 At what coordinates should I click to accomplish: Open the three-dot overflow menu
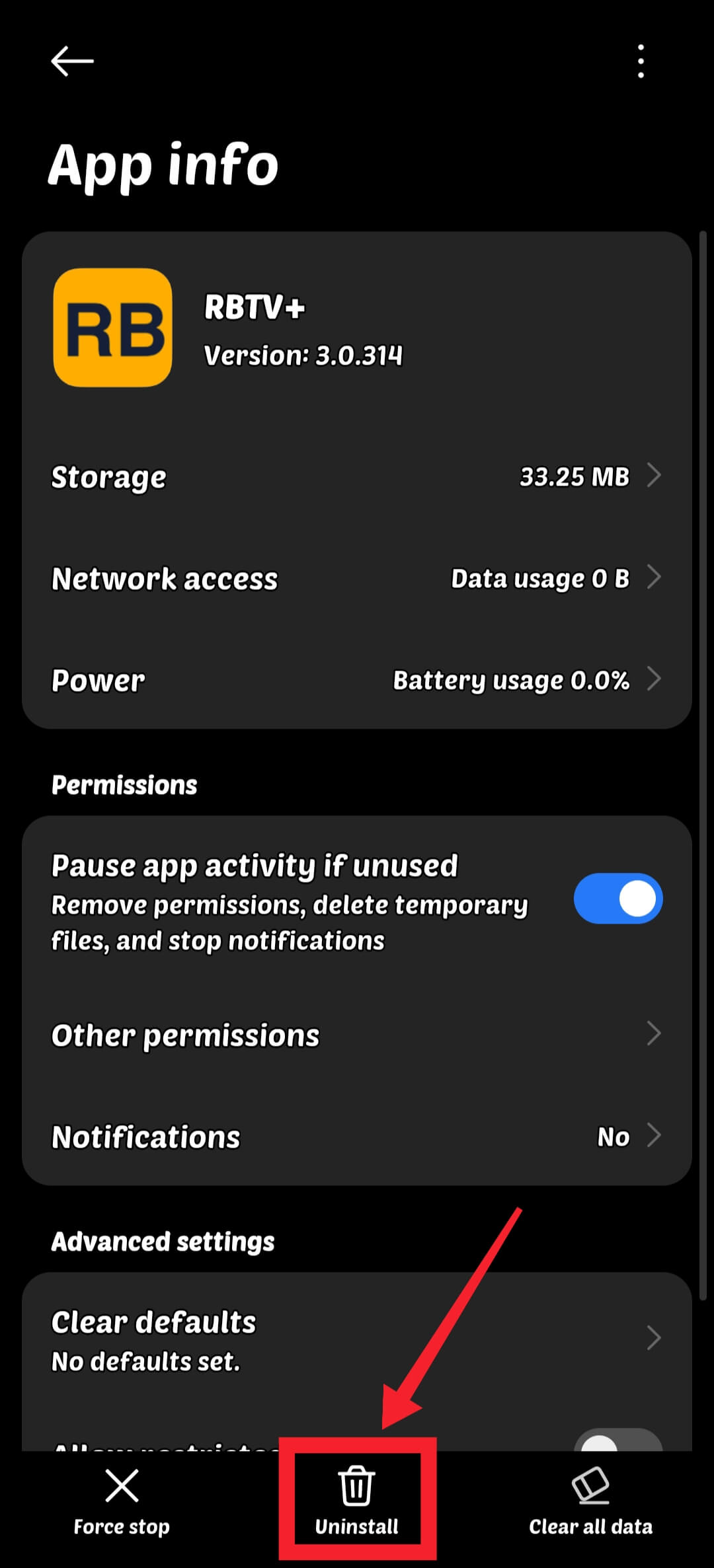pyautogui.click(x=640, y=61)
